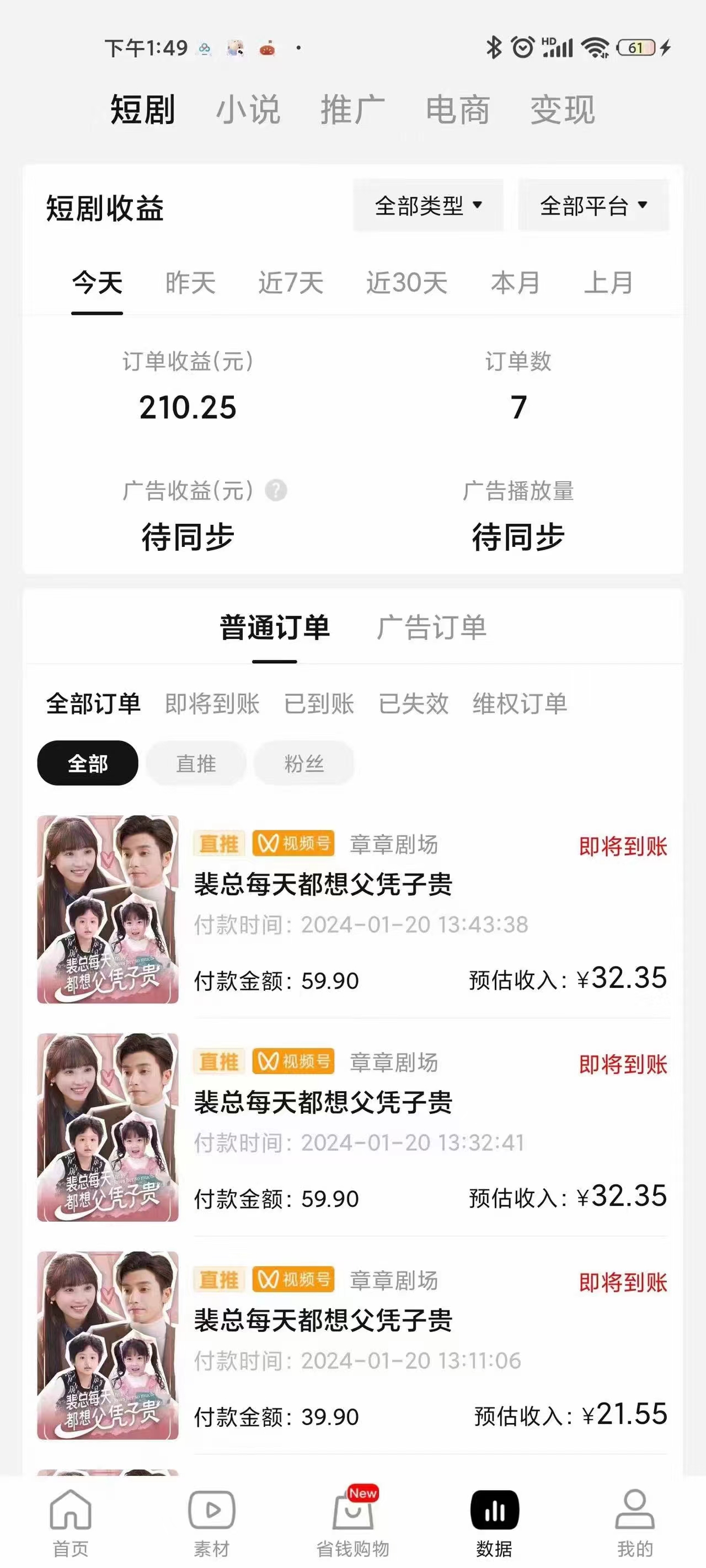
Task: Filter orders by 即将到账
Action: tap(212, 704)
